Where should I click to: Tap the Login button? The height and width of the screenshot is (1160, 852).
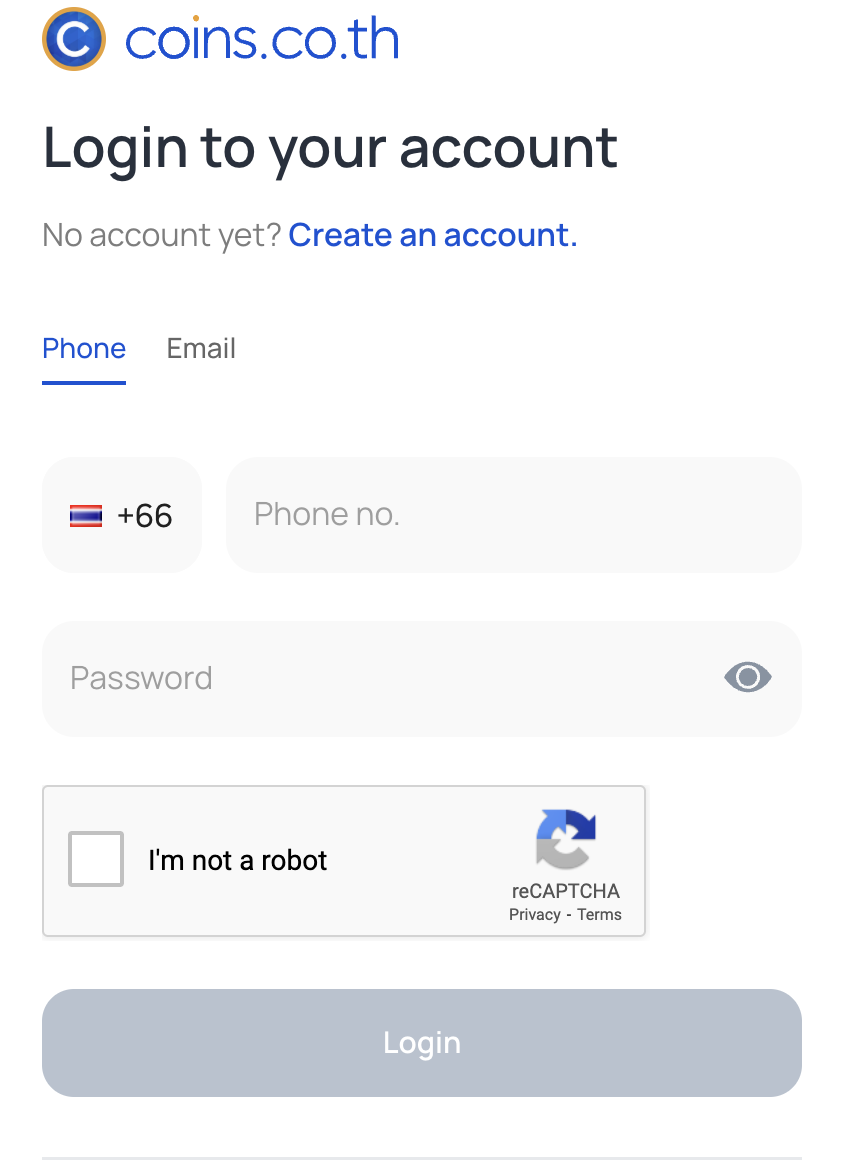click(x=422, y=1043)
